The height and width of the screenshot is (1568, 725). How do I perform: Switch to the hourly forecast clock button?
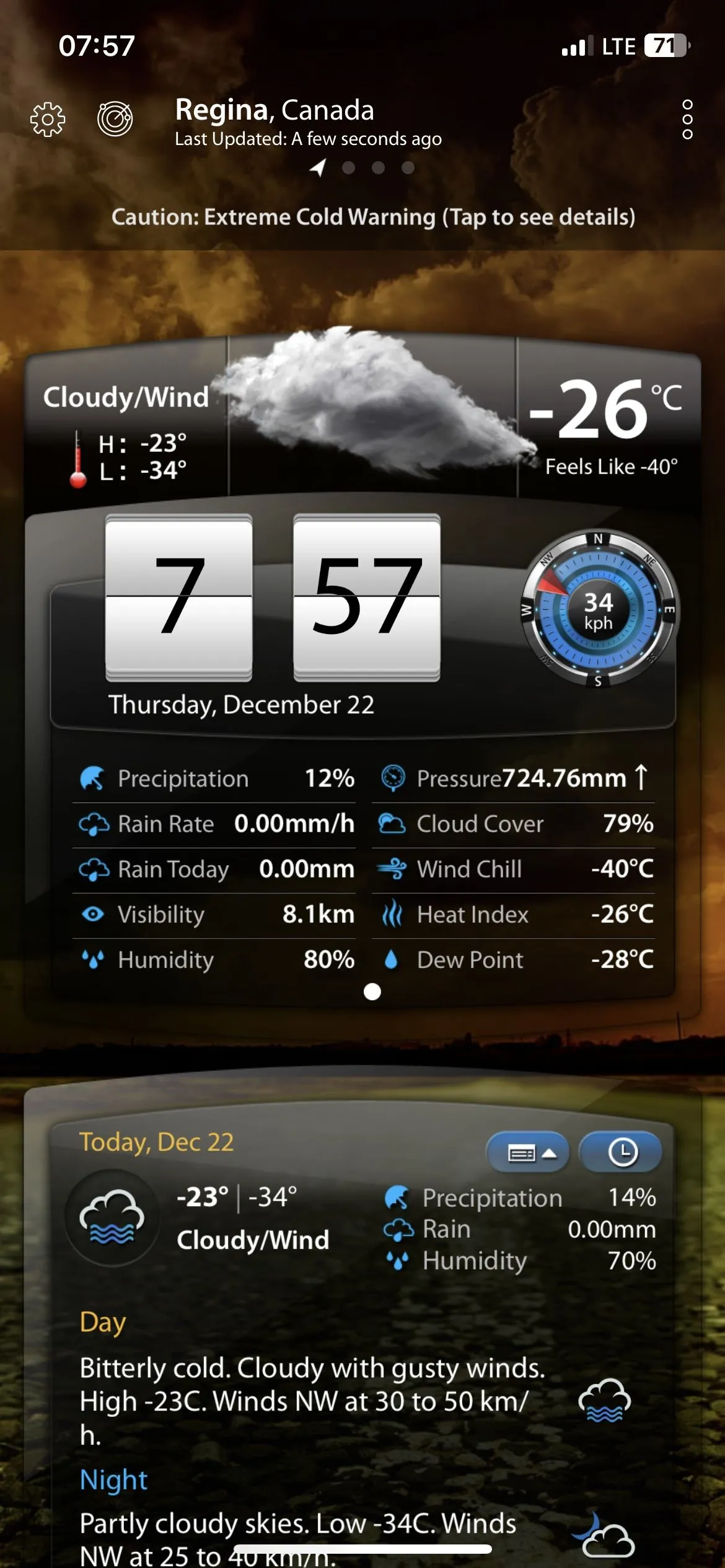tap(622, 1152)
